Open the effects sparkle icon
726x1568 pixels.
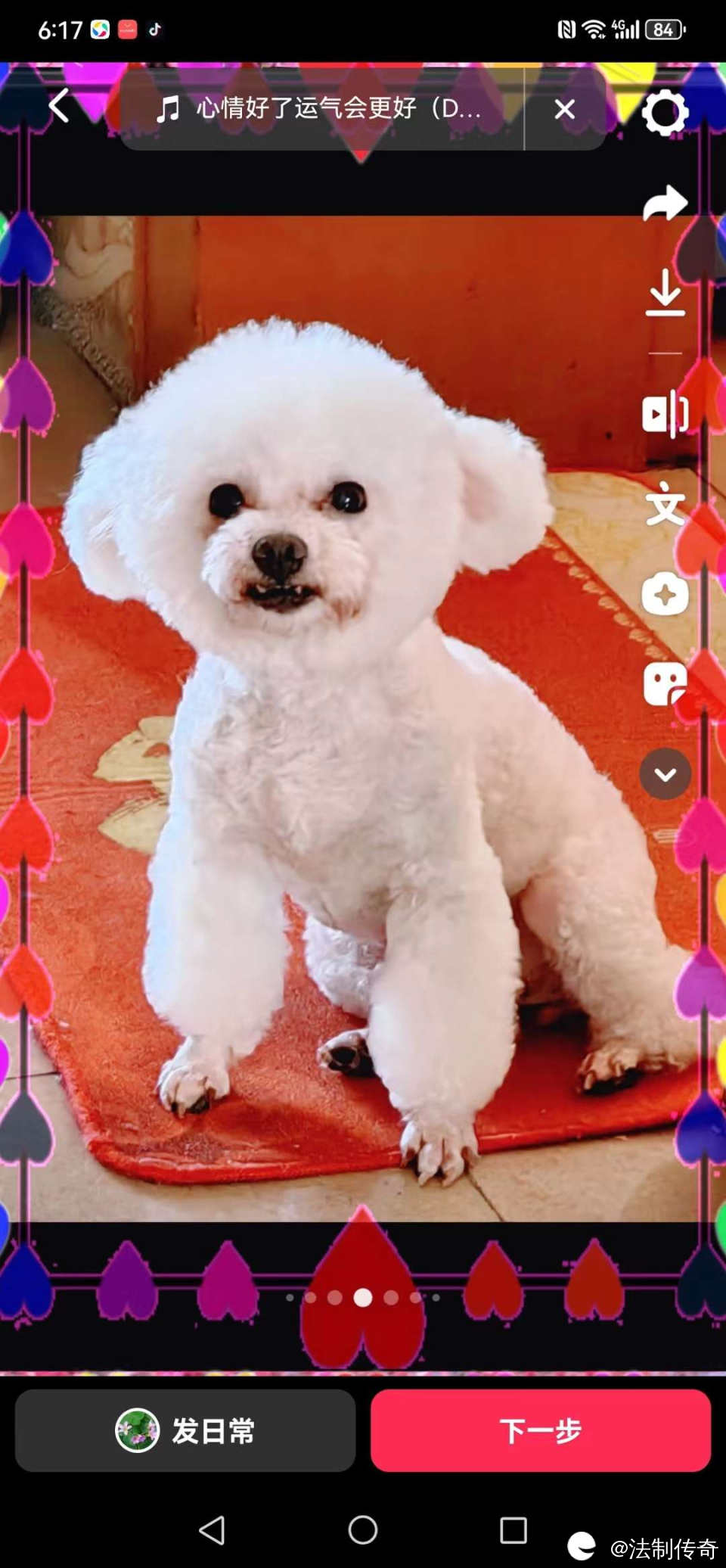tap(665, 595)
